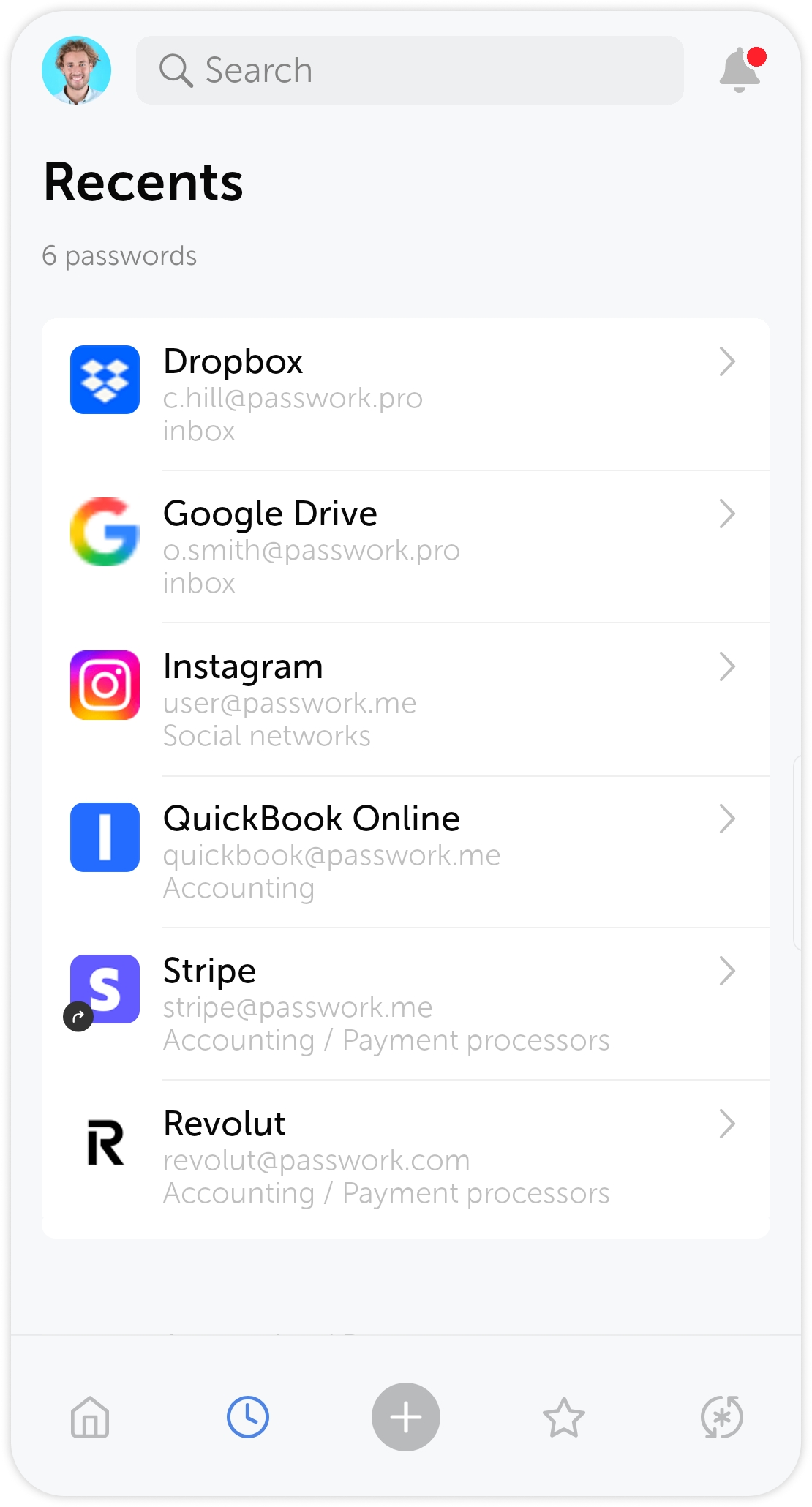Open the Home screen from bottom navigation
This screenshot has height=1507, width=812.
point(89,1417)
